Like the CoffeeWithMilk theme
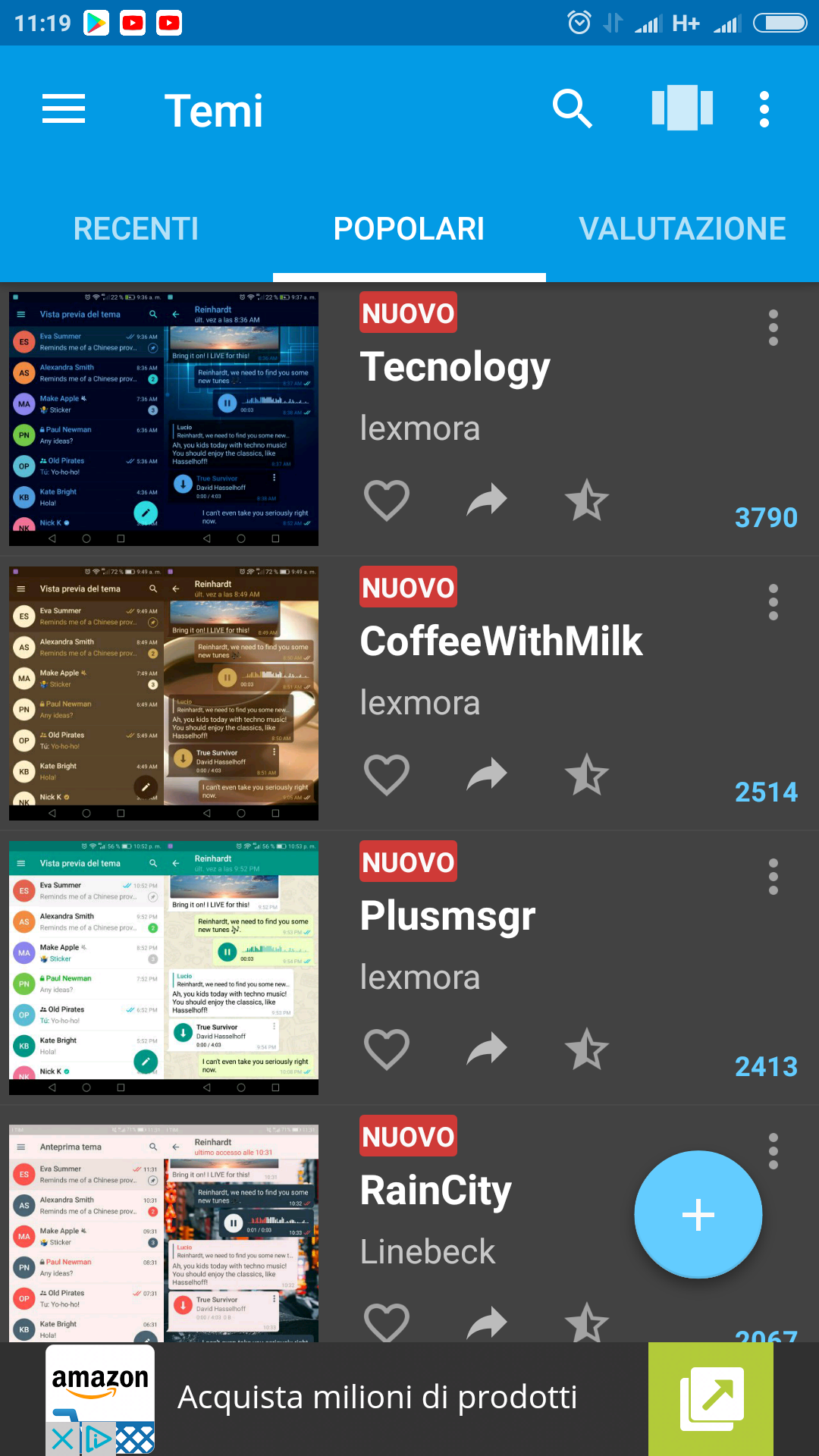Image resolution: width=819 pixels, height=1456 pixels. (387, 775)
